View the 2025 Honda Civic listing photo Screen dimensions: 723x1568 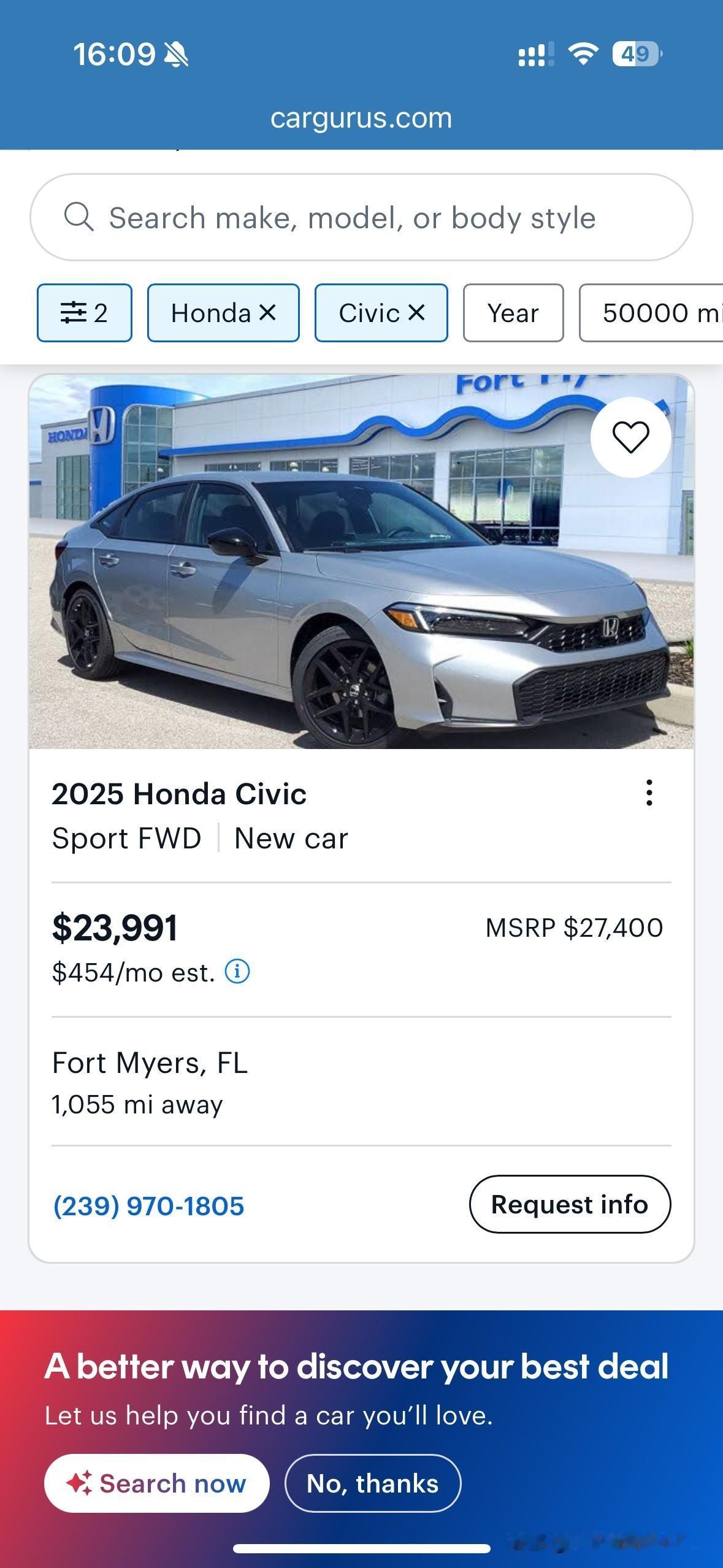pyautogui.click(x=361, y=562)
